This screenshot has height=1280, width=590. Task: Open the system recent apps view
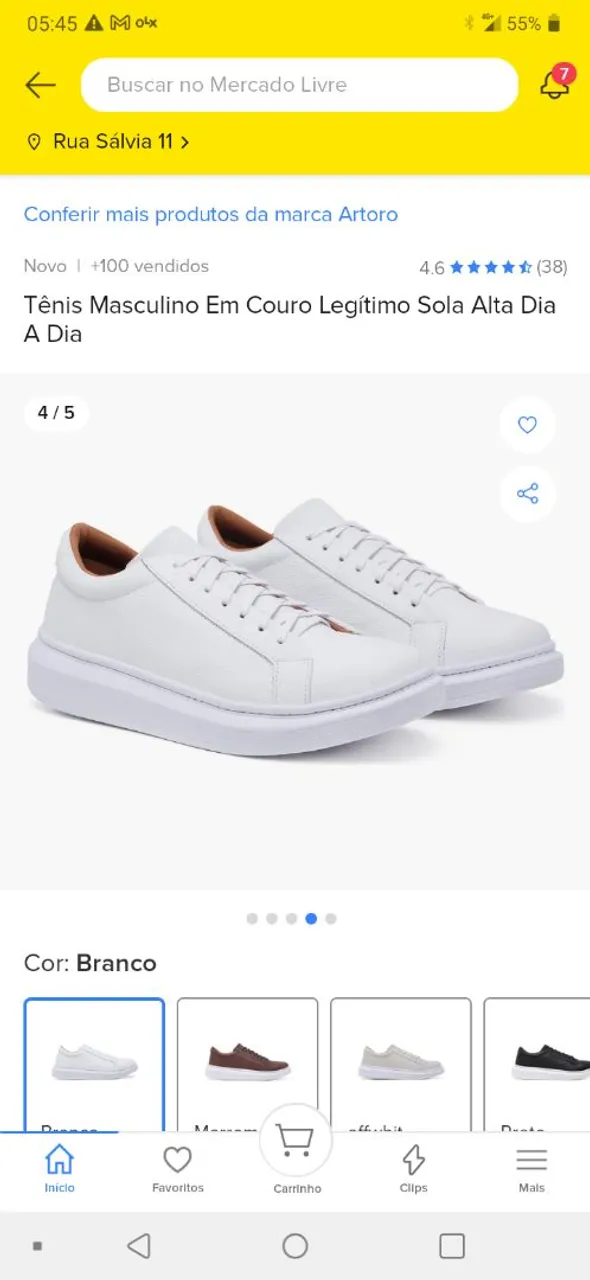coord(452,1245)
